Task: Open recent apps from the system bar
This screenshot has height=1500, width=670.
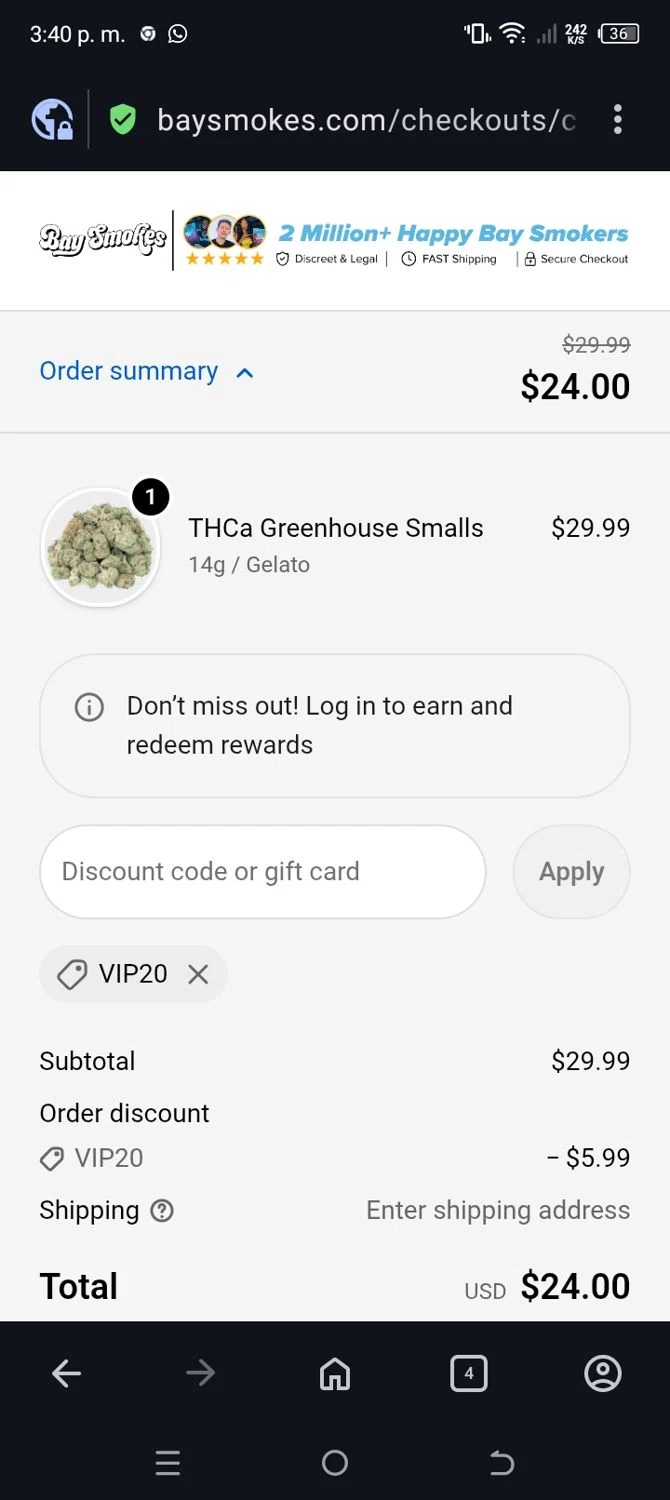Action: (x=168, y=1464)
